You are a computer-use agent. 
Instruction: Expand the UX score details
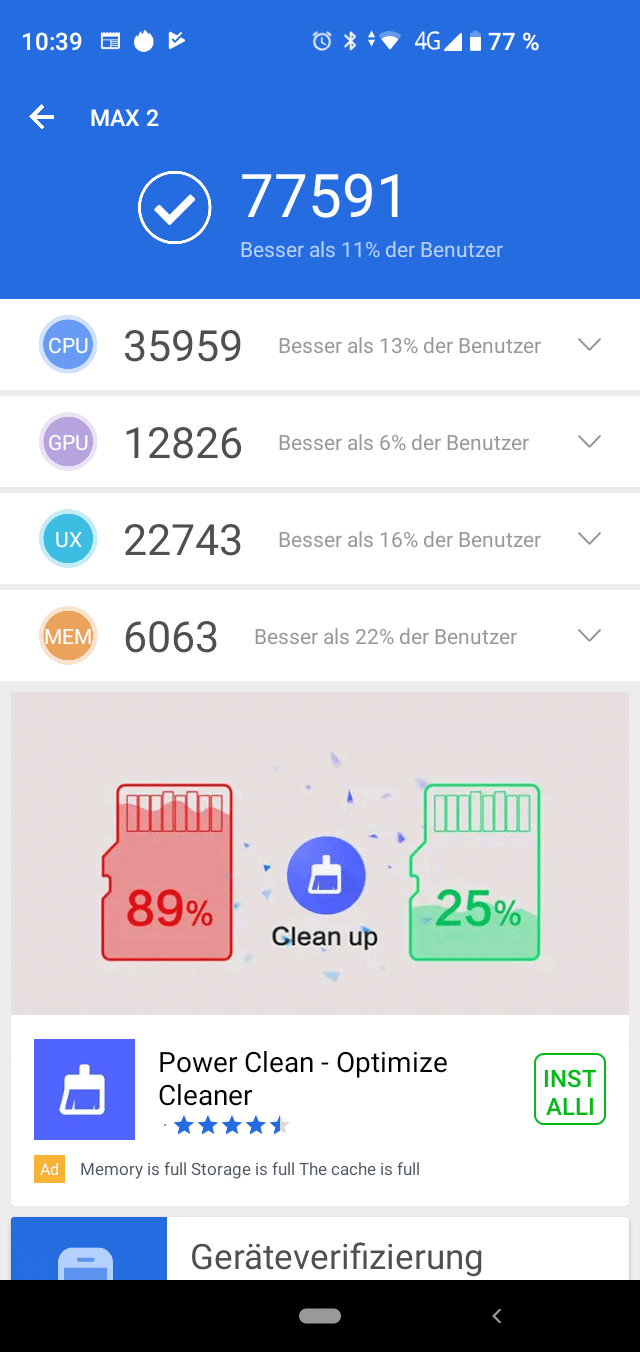click(x=590, y=539)
